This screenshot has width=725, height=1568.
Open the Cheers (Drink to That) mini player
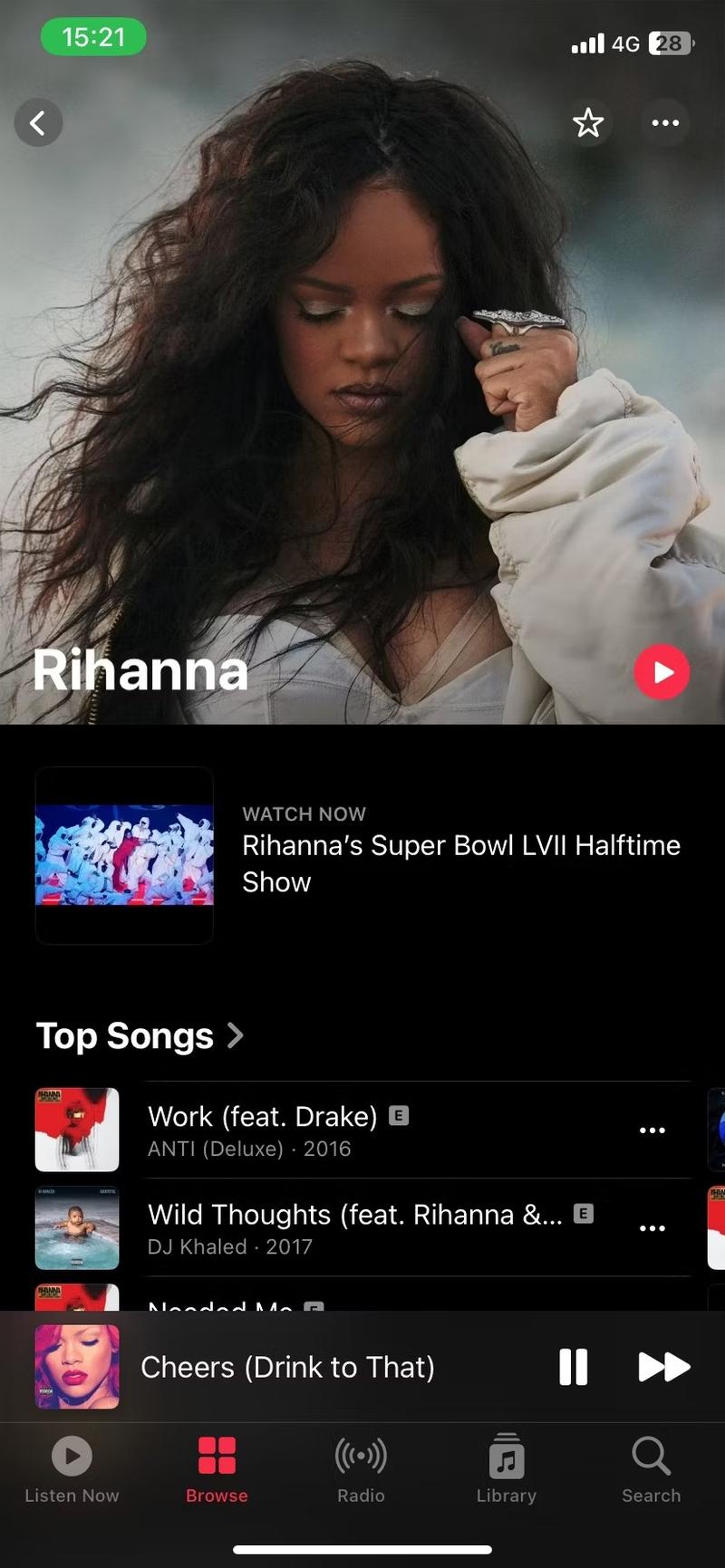point(288,1367)
